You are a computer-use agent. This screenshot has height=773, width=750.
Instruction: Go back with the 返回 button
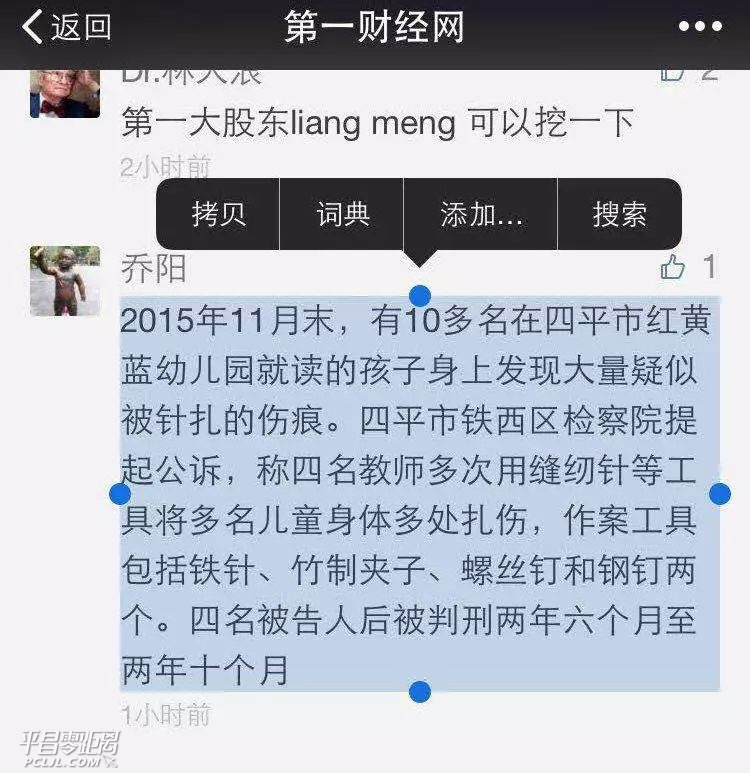coord(66,28)
